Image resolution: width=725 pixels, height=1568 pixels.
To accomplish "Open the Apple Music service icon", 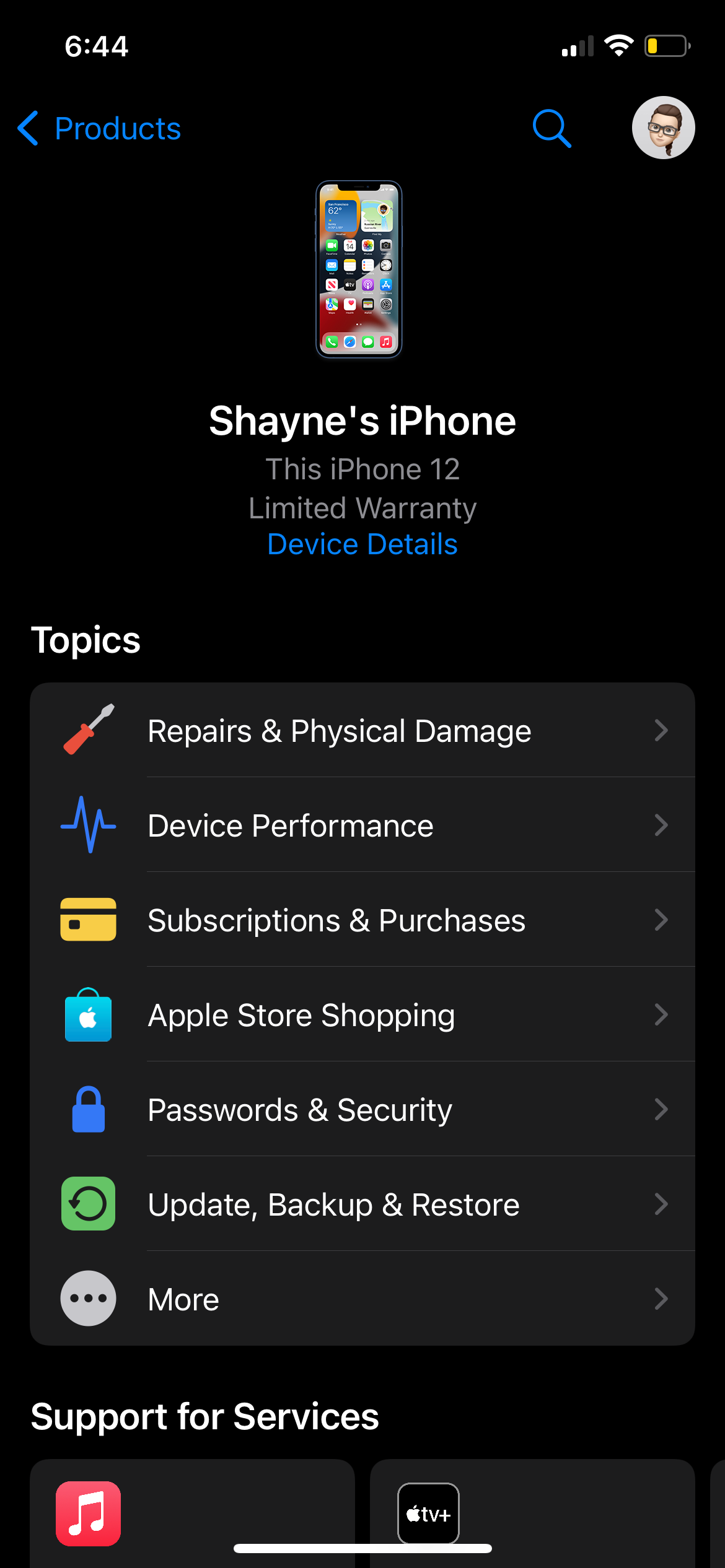I will click(87, 1515).
